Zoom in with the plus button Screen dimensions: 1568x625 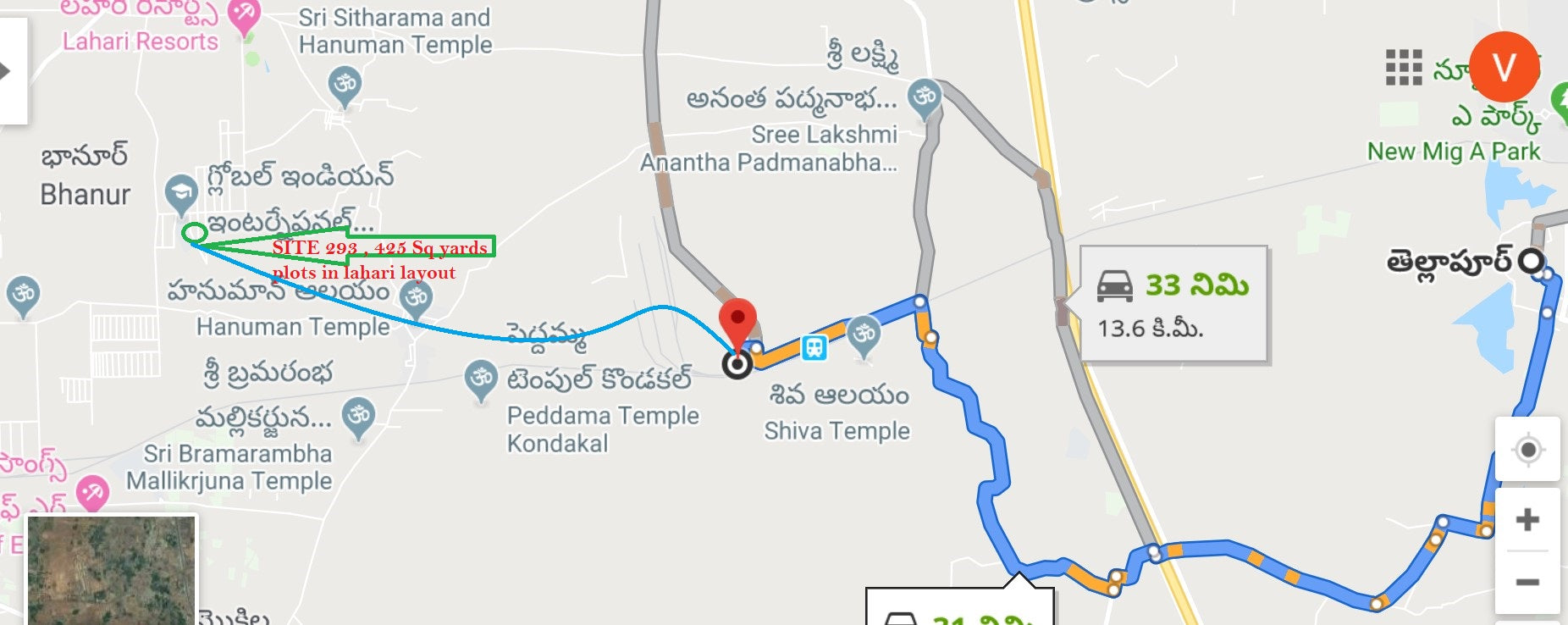pos(1527,520)
